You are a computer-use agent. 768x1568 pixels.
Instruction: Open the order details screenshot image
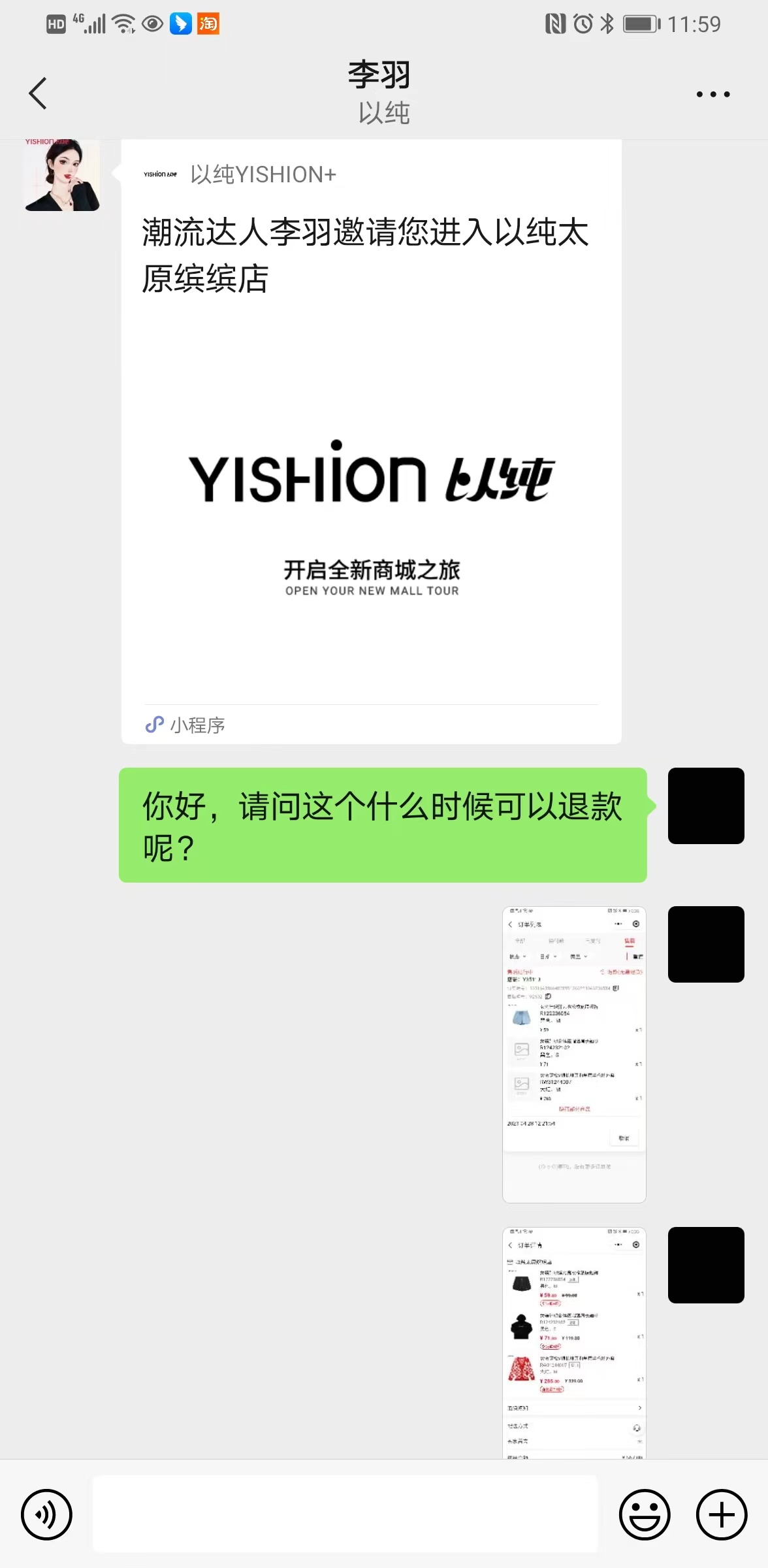coord(574,1342)
